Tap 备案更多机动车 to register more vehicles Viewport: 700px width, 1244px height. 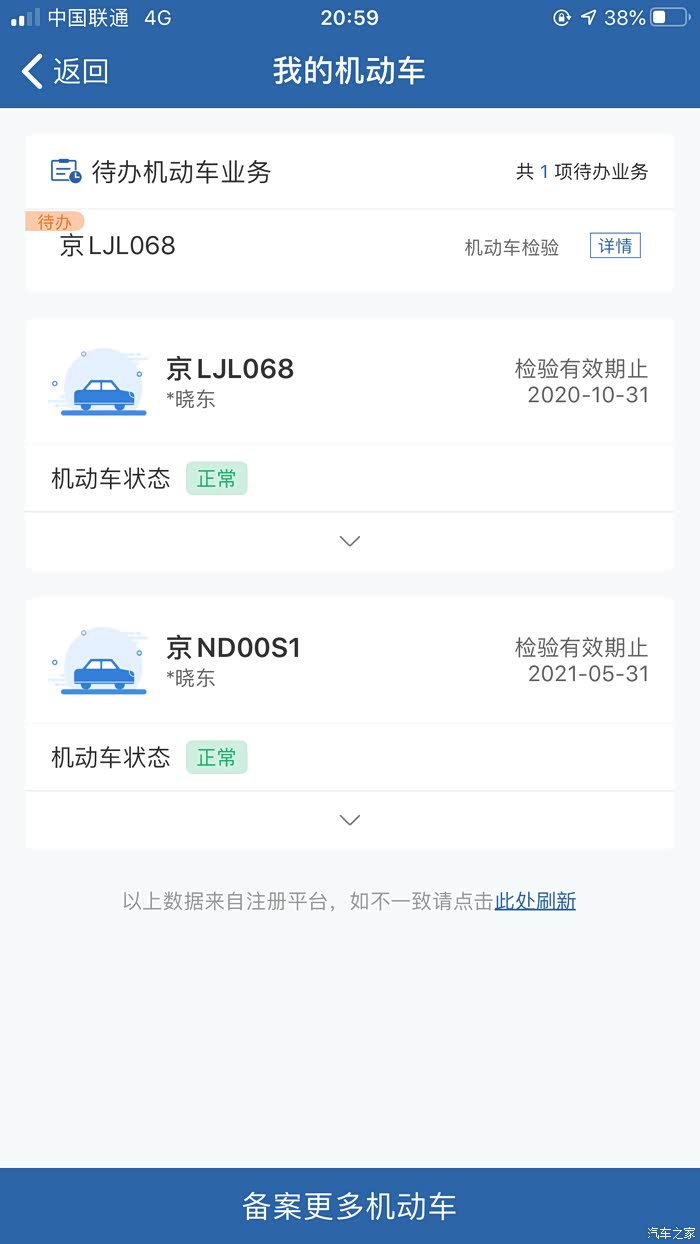tap(349, 1205)
